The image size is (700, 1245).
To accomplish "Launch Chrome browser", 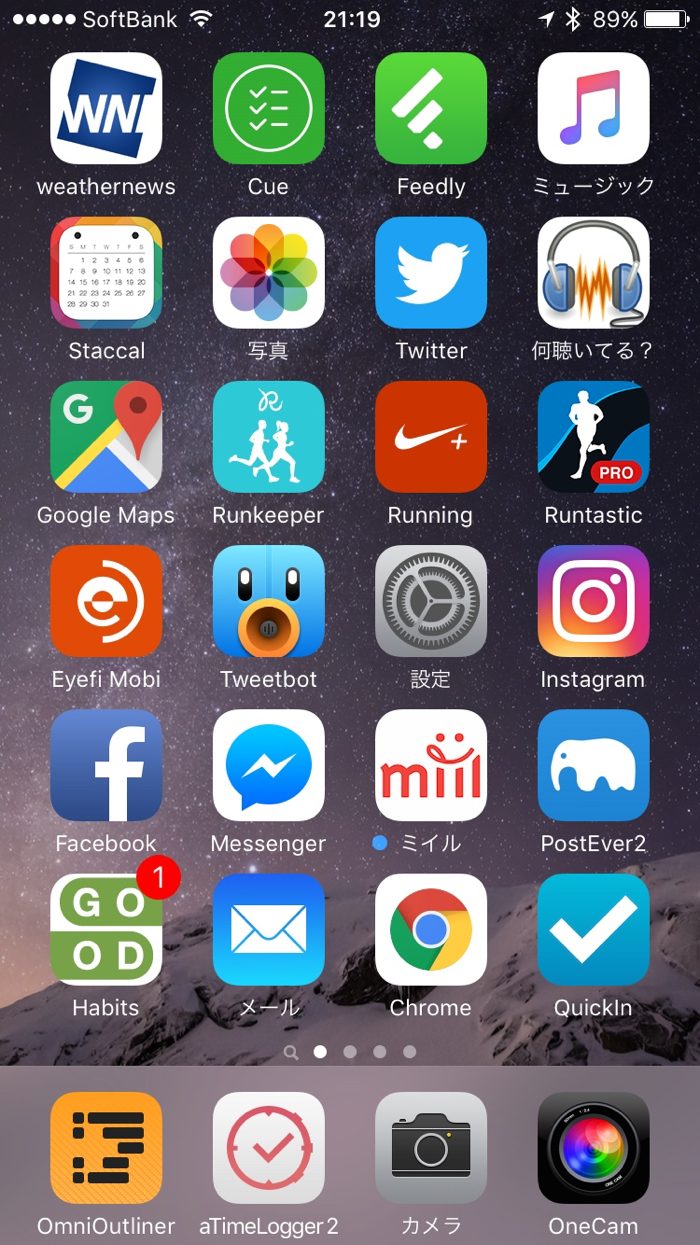I will tap(431, 930).
